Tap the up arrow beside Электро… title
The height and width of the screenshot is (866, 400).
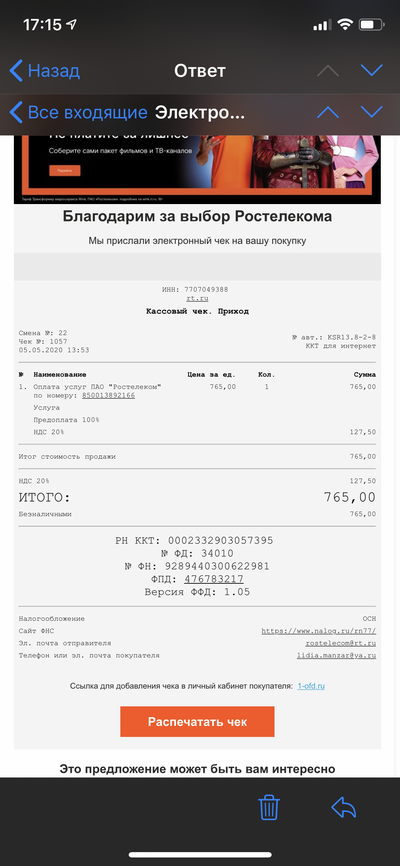(x=328, y=112)
